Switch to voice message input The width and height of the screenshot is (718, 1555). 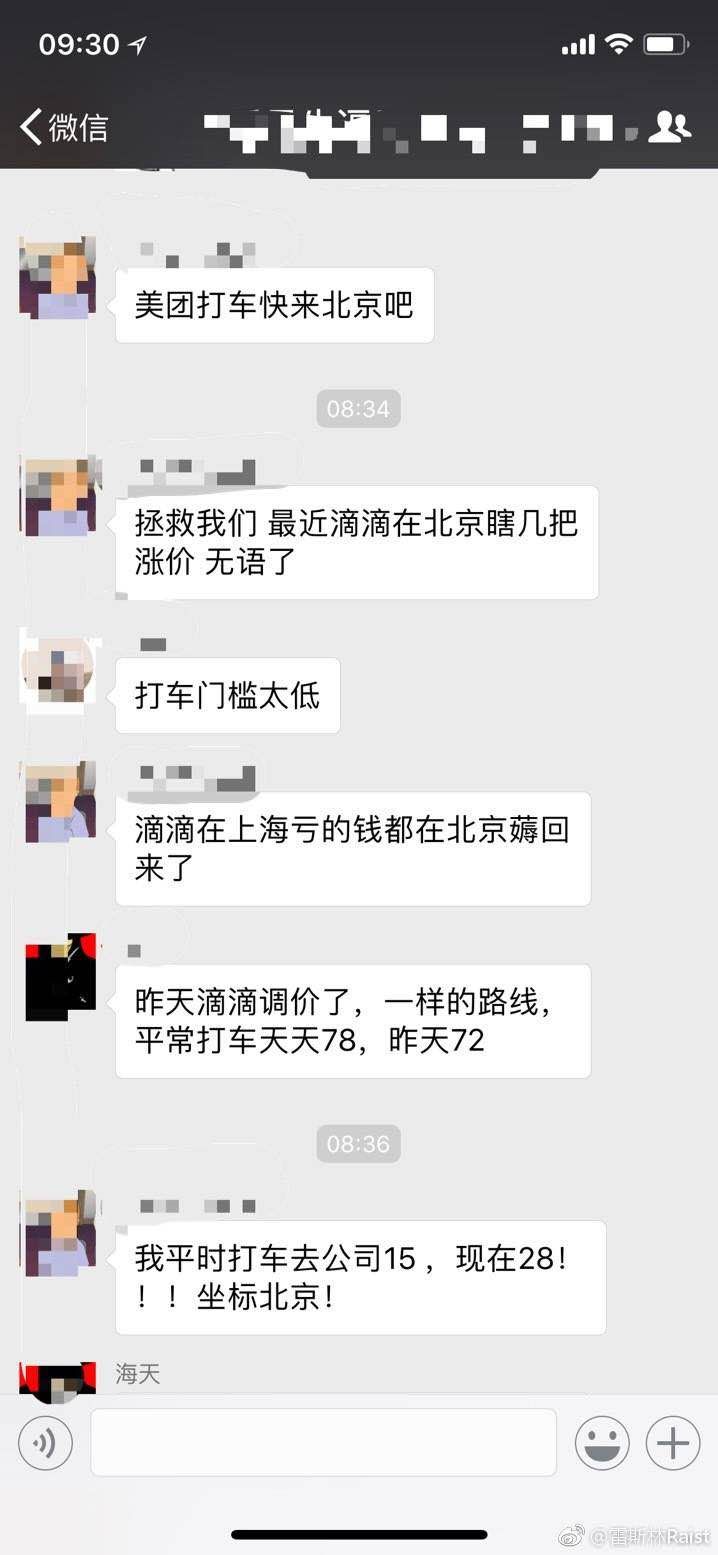tap(45, 1443)
